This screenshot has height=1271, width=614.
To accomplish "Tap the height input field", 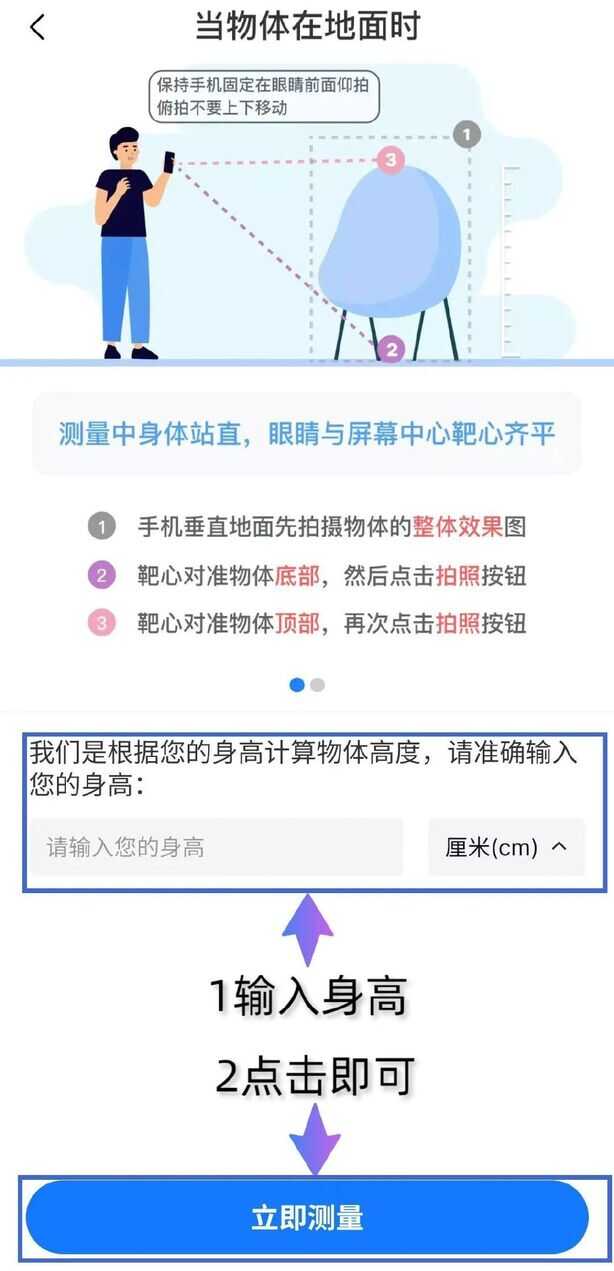I will [x=216, y=848].
